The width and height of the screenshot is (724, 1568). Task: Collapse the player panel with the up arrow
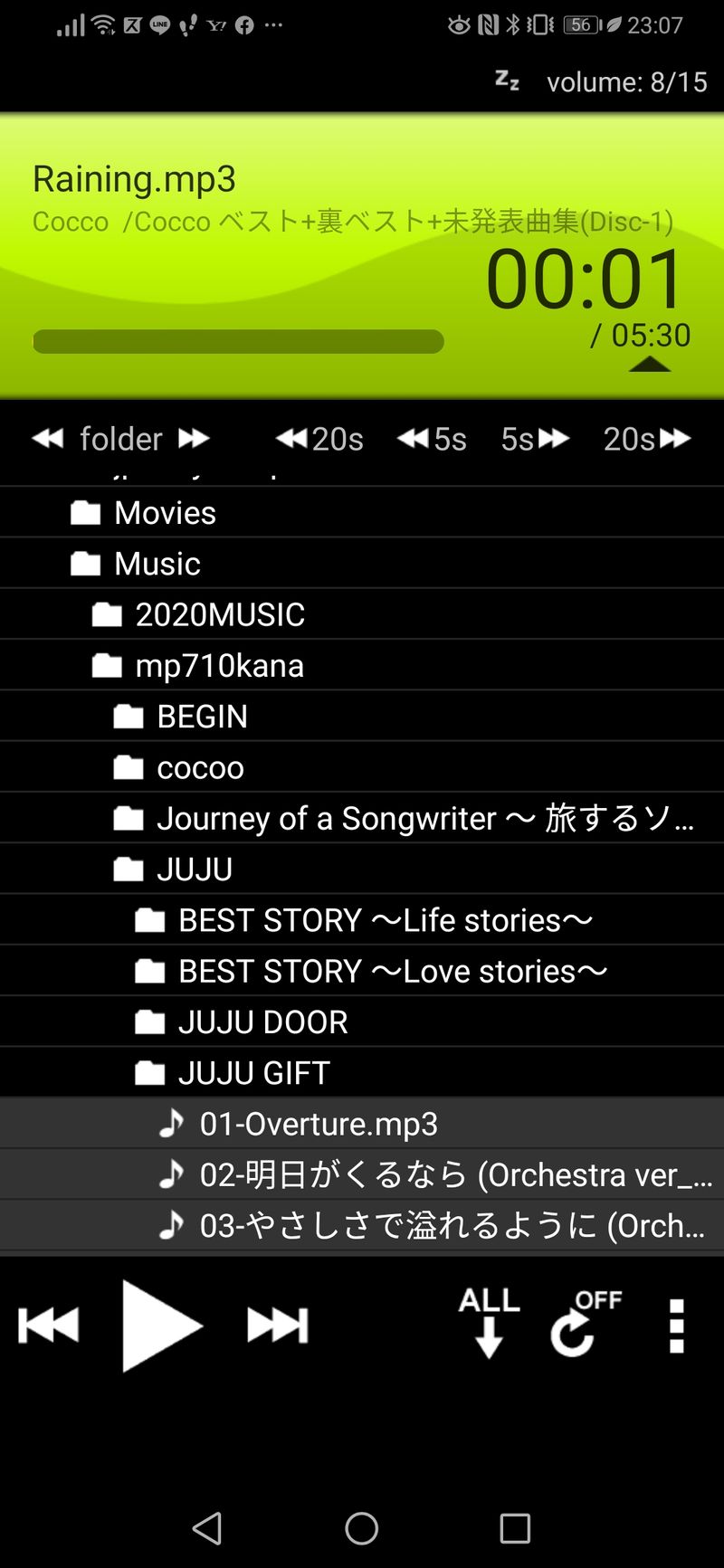click(x=650, y=365)
